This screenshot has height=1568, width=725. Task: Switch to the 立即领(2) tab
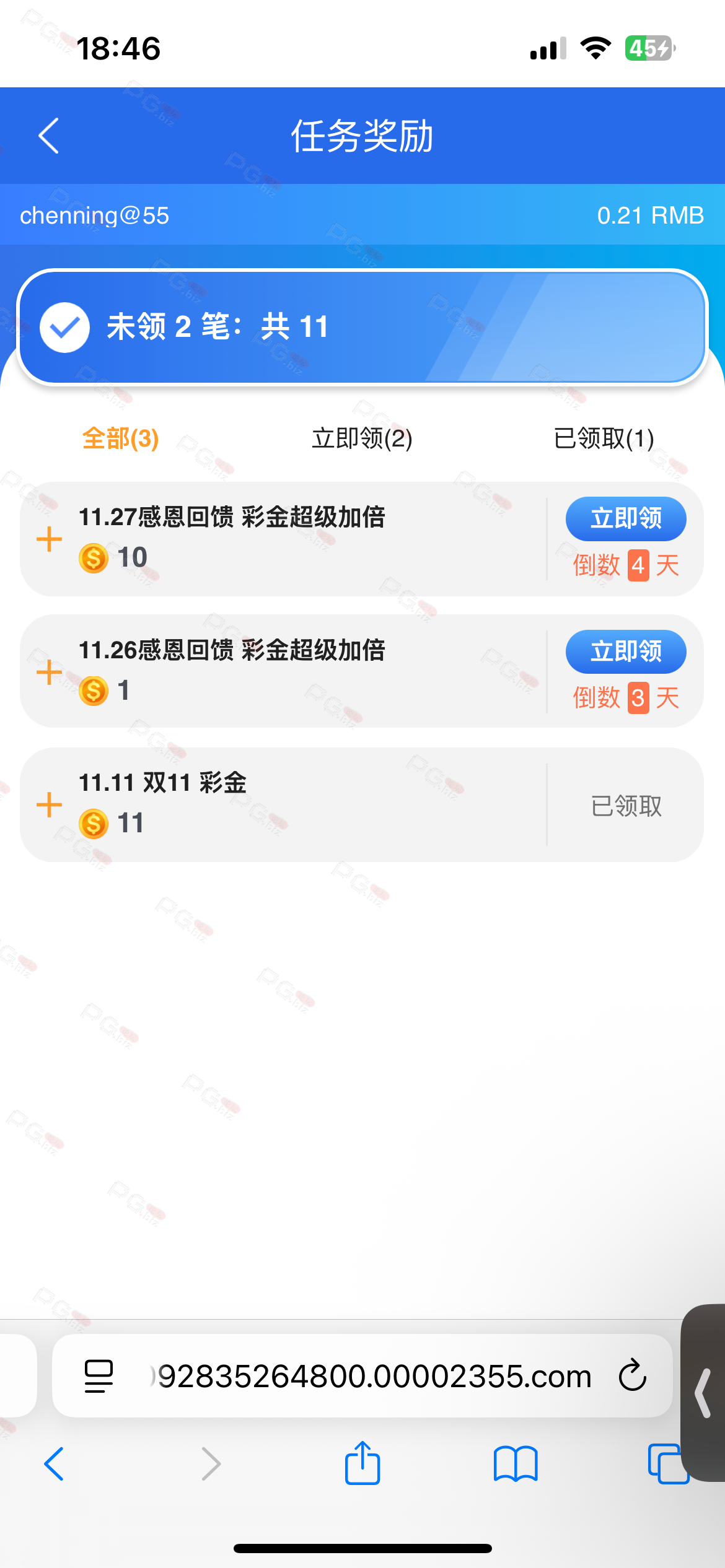click(x=362, y=438)
